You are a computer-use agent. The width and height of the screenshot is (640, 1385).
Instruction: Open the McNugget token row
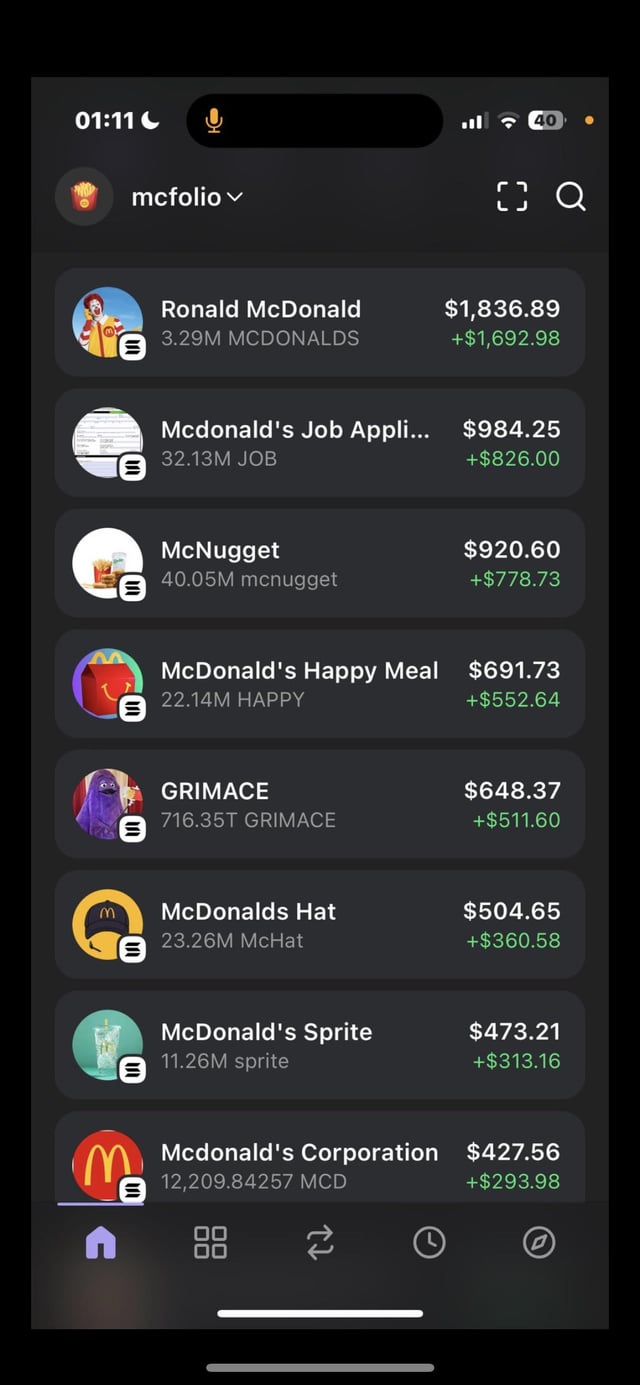(320, 563)
